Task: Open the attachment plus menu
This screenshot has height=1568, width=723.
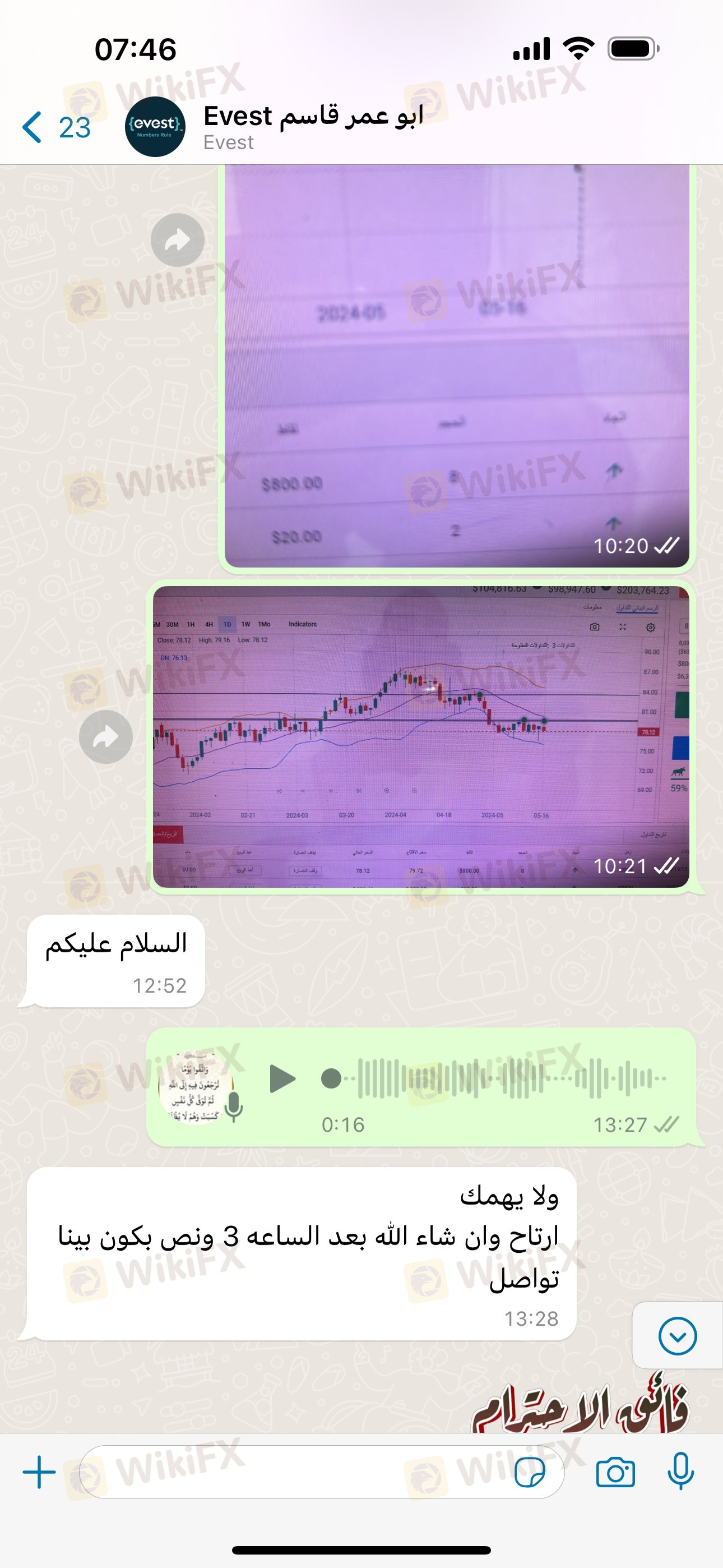Action: pos(40,1473)
